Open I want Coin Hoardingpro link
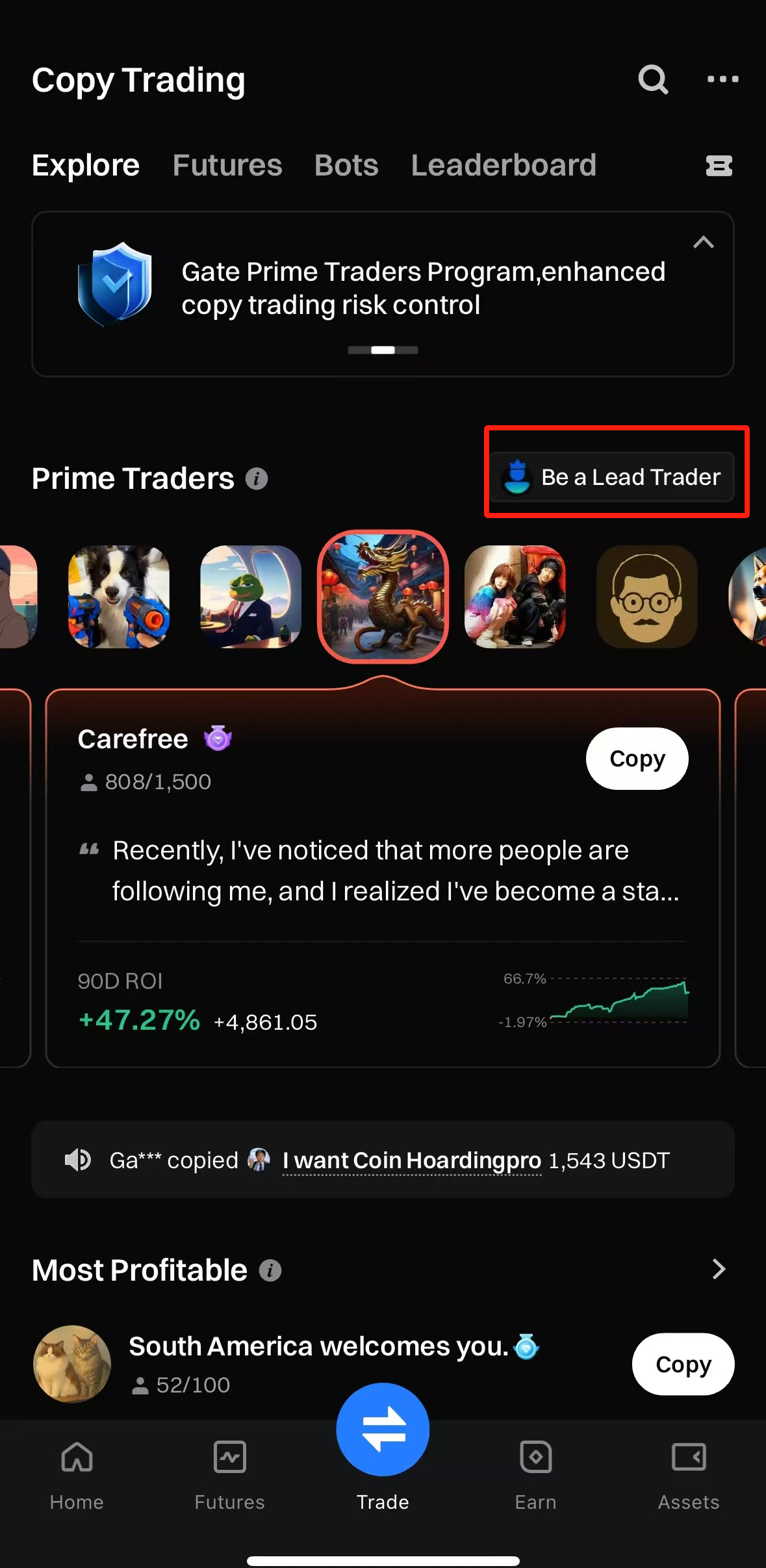This screenshot has width=766, height=1568. coord(411,1160)
